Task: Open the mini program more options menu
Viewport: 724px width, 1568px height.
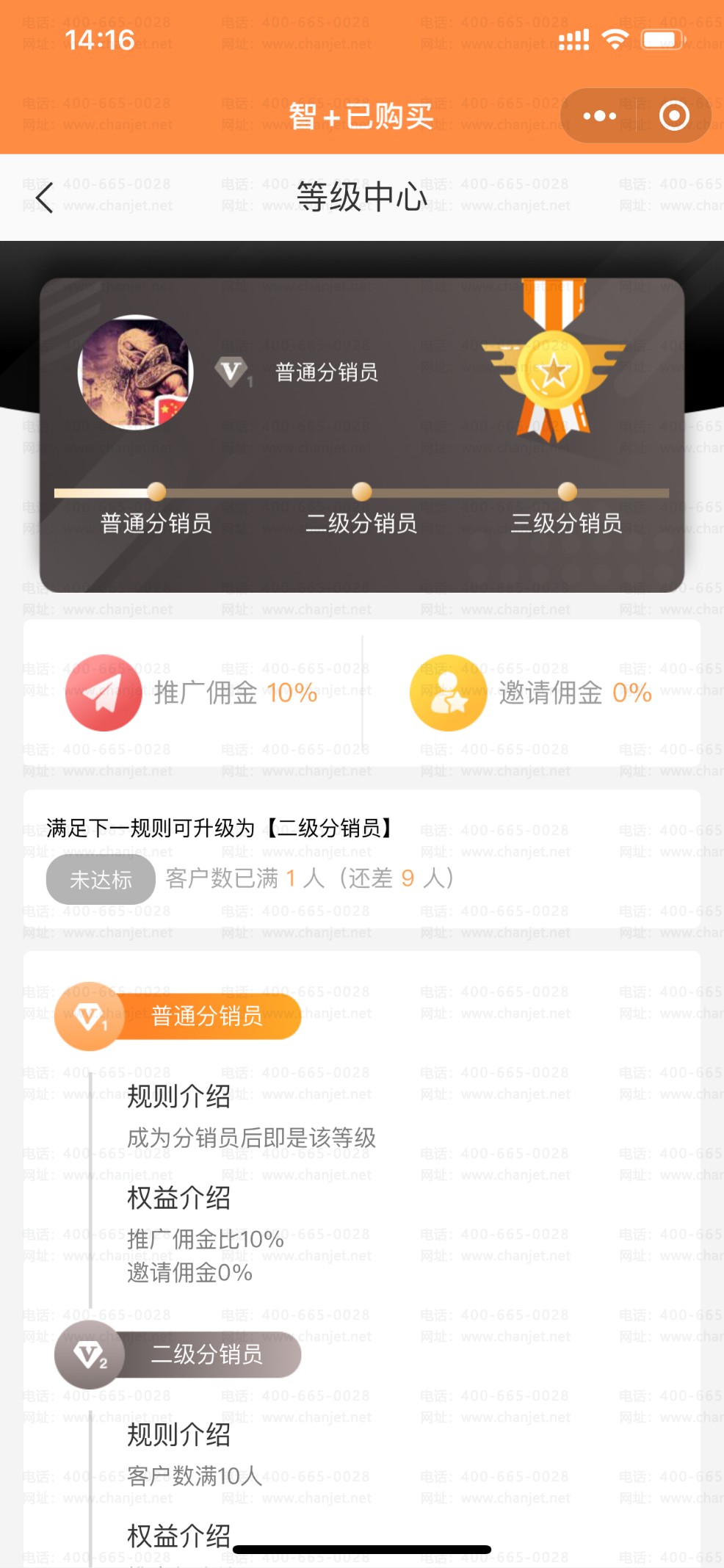Action: point(599,116)
